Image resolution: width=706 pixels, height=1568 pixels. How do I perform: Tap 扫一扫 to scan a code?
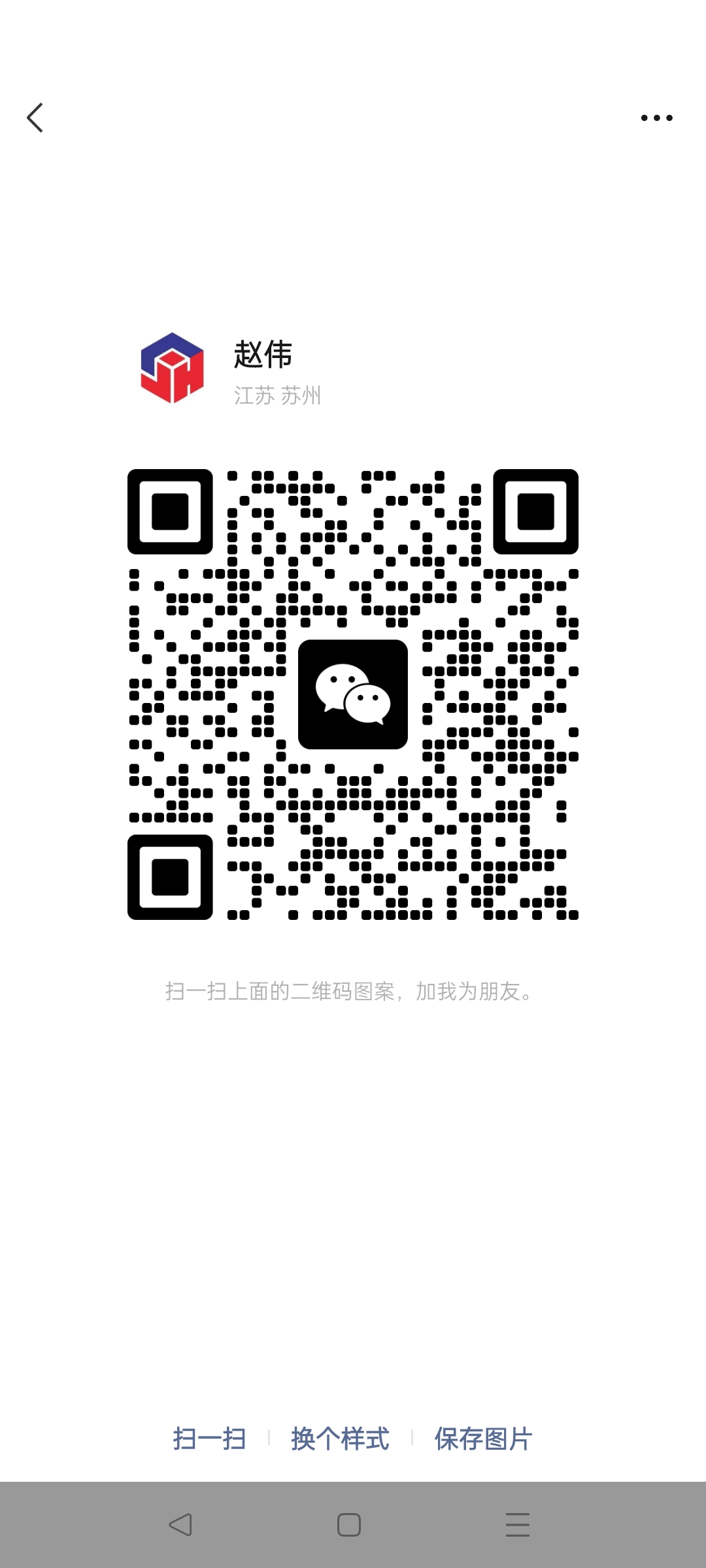tap(209, 1439)
